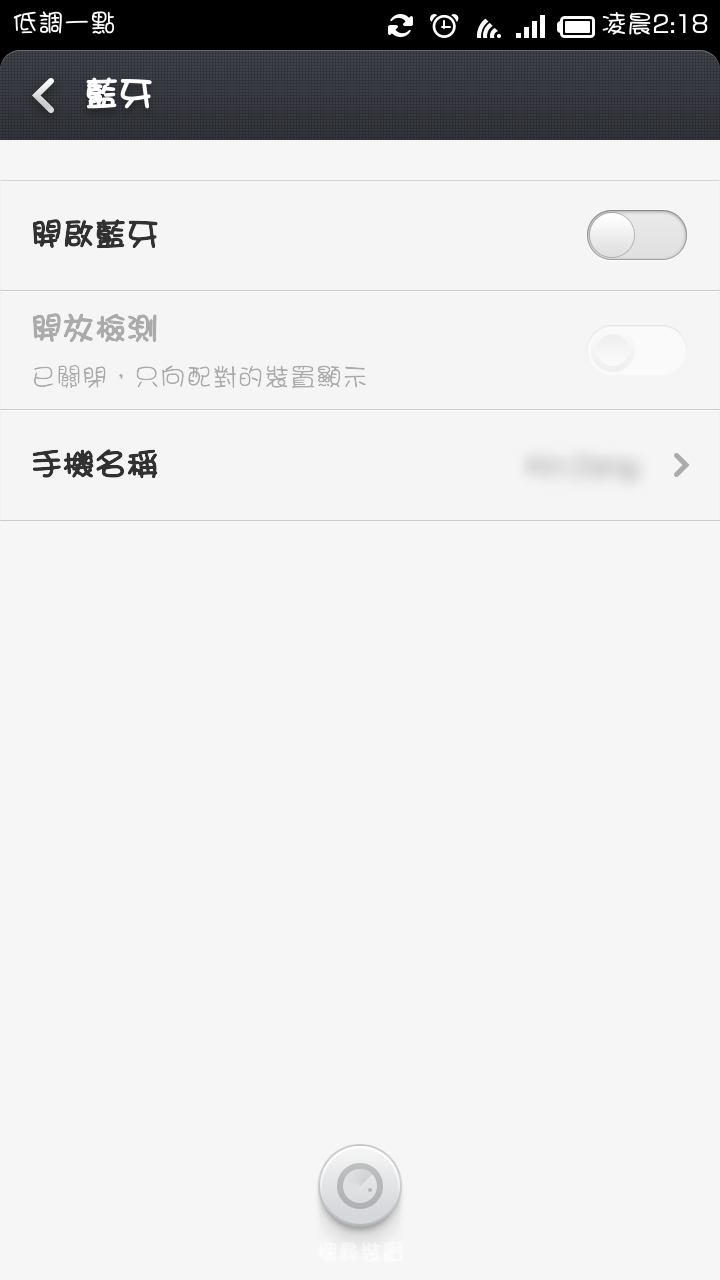This screenshot has height=1280, width=720.
Task: Turn on the 開啟藍牙 switch
Action: pyautogui.click(x=636, y=235)
